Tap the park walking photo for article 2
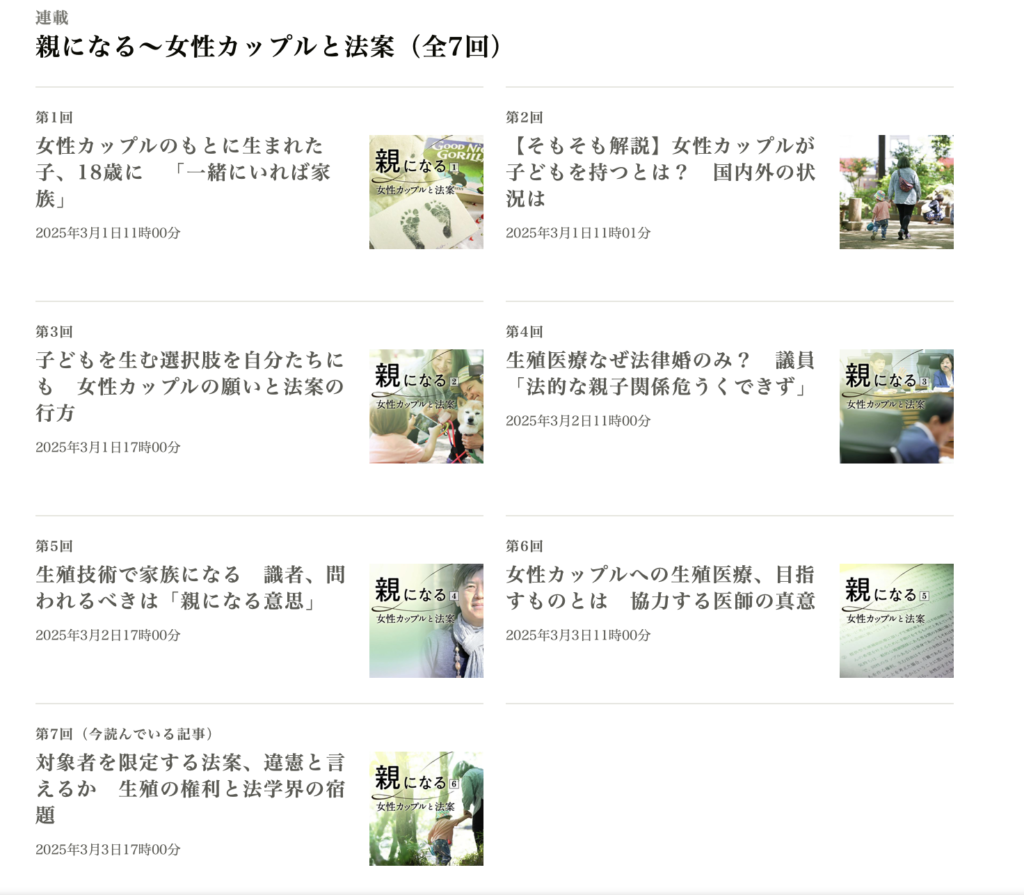The height and width of the screenshot is (895, 1024). [x=896, y=192]
